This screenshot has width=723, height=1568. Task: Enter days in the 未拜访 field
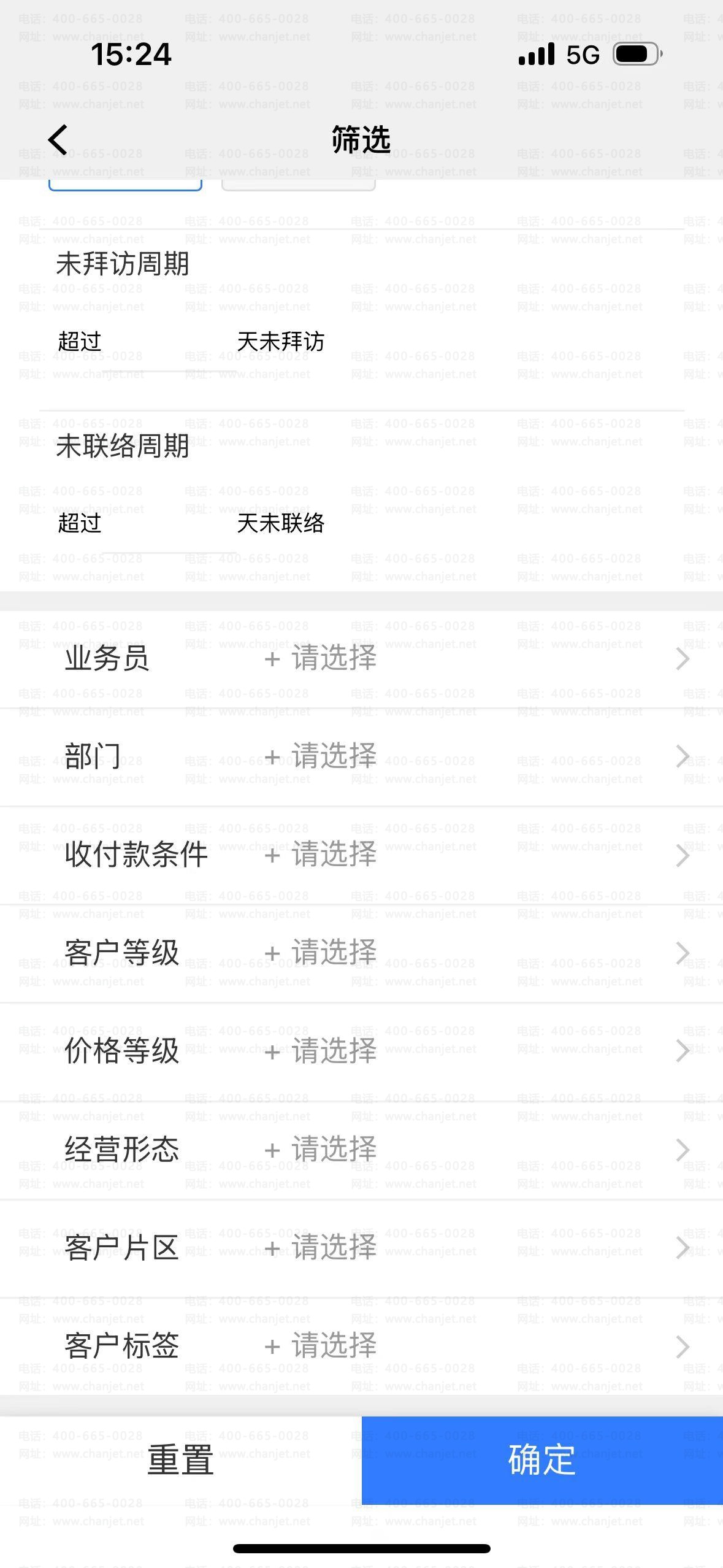169,342
